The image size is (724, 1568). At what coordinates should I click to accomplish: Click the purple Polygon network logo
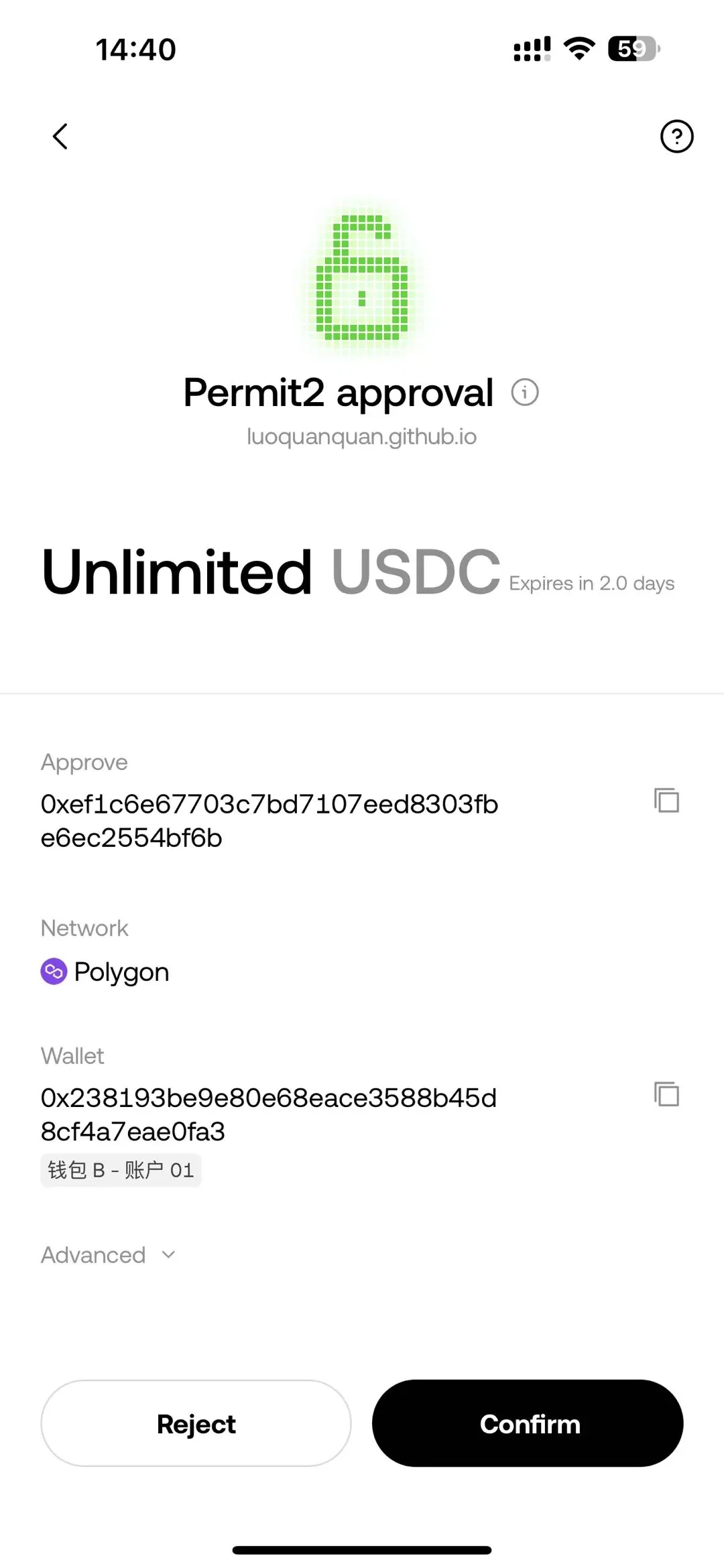point(54,971)
